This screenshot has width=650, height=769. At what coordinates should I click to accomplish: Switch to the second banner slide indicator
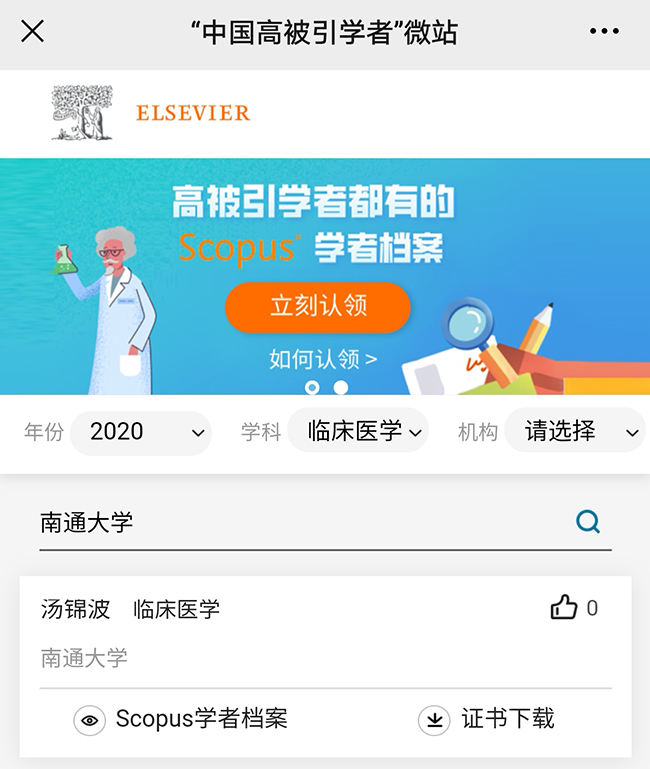[341, 387]
